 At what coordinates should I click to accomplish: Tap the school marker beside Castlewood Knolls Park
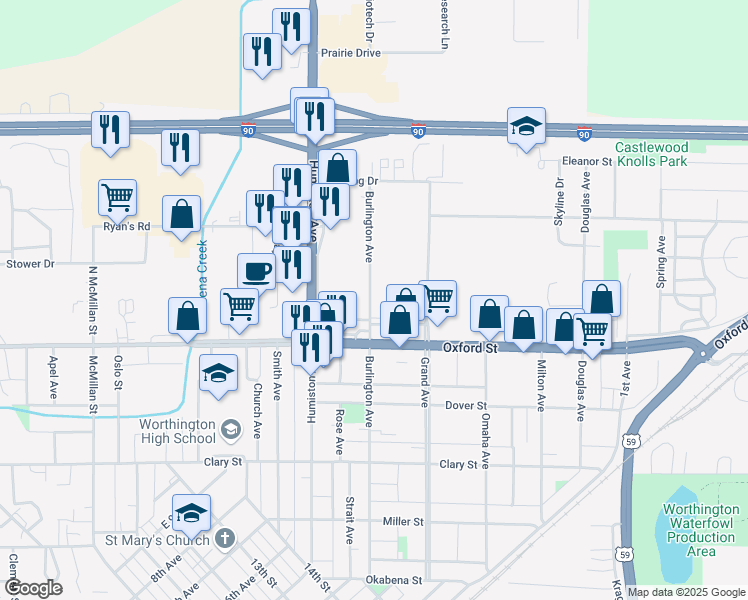526,126
